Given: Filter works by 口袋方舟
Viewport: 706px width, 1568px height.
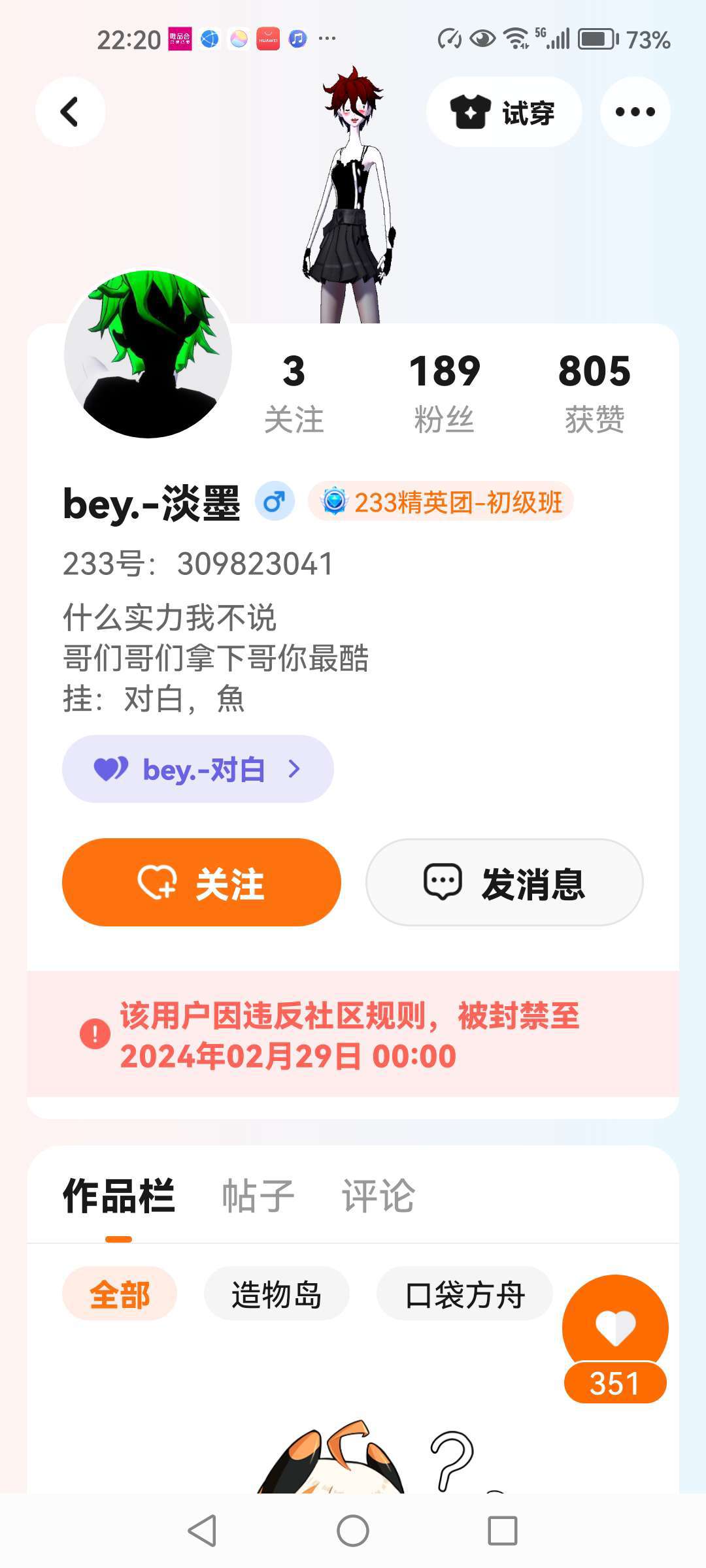Looking at the screenshot, I should point(465,1294).
